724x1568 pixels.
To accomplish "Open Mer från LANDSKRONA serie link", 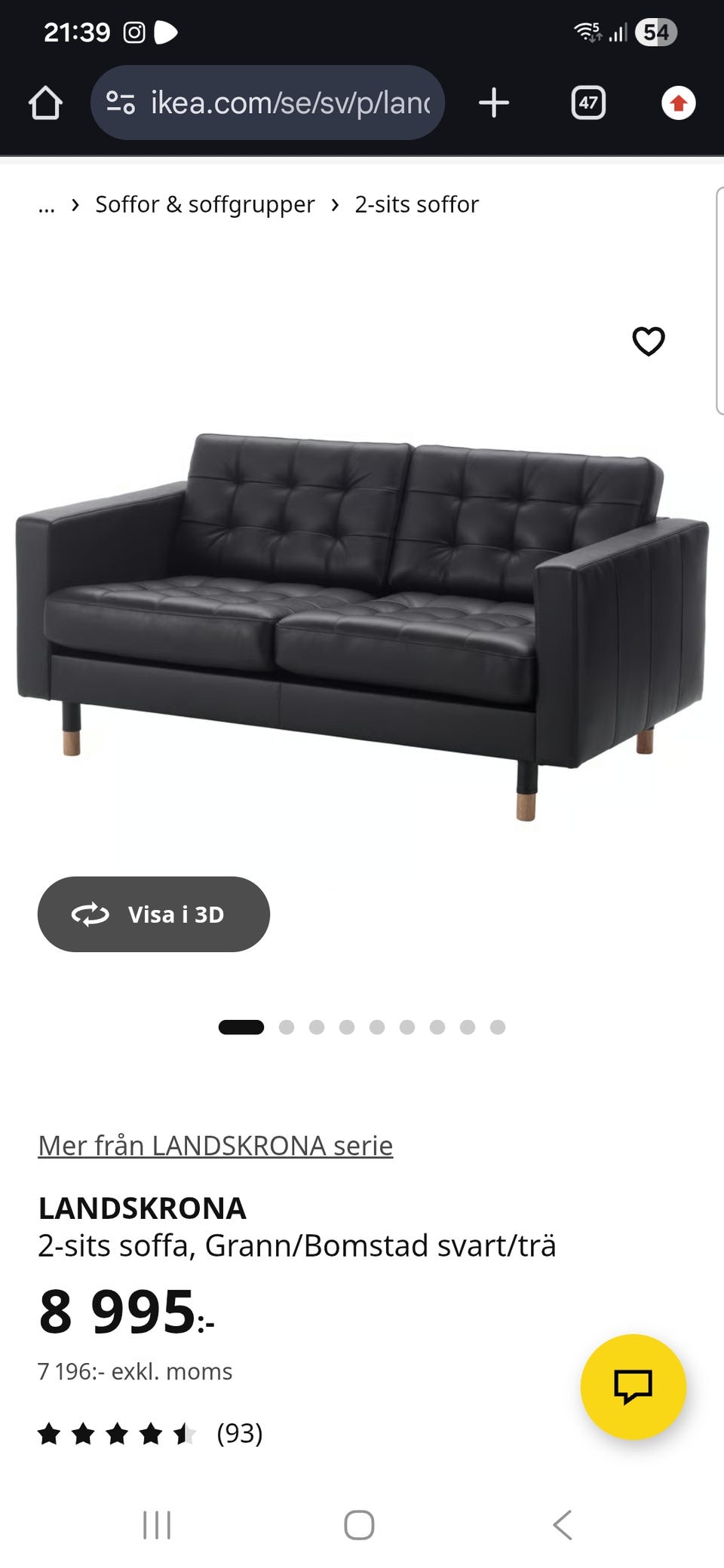I will point(216,1145).
